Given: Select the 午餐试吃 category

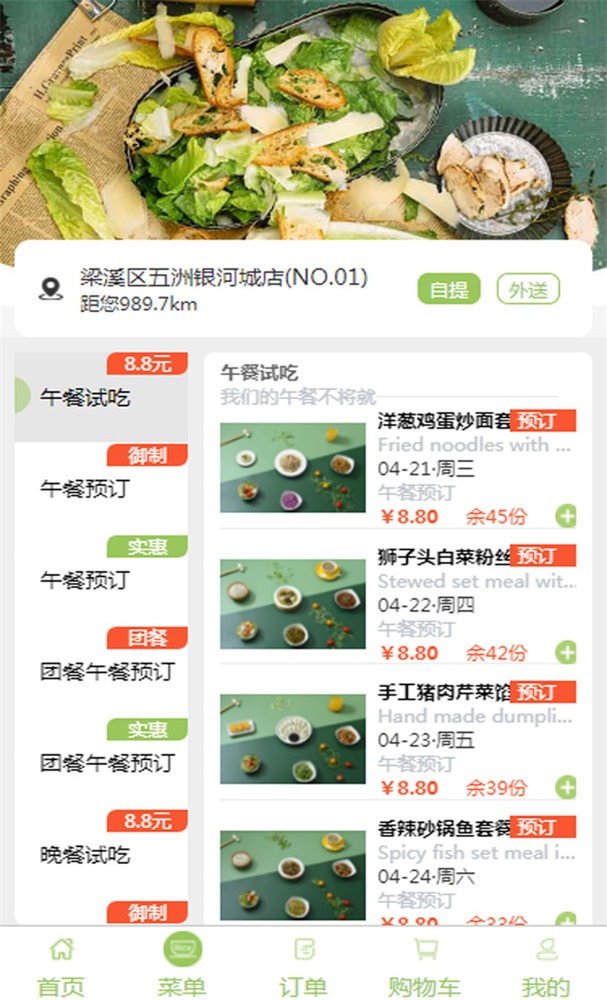Looking at the screenshot, I should tap(85, 398).
